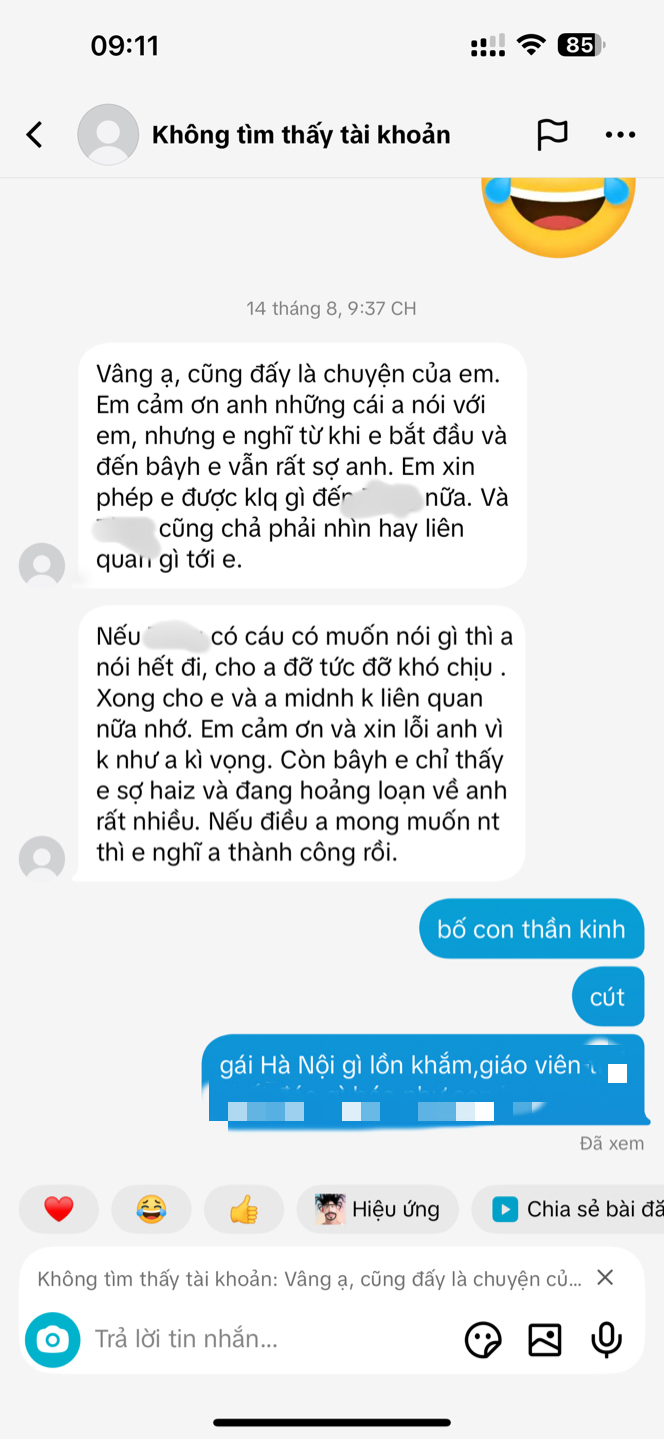Viewport: 664px width, 1440px height.
Task: Open the "Không tìm thấy tài khoản" profile header
Action: pyautogui.click(x=300, y=135)
